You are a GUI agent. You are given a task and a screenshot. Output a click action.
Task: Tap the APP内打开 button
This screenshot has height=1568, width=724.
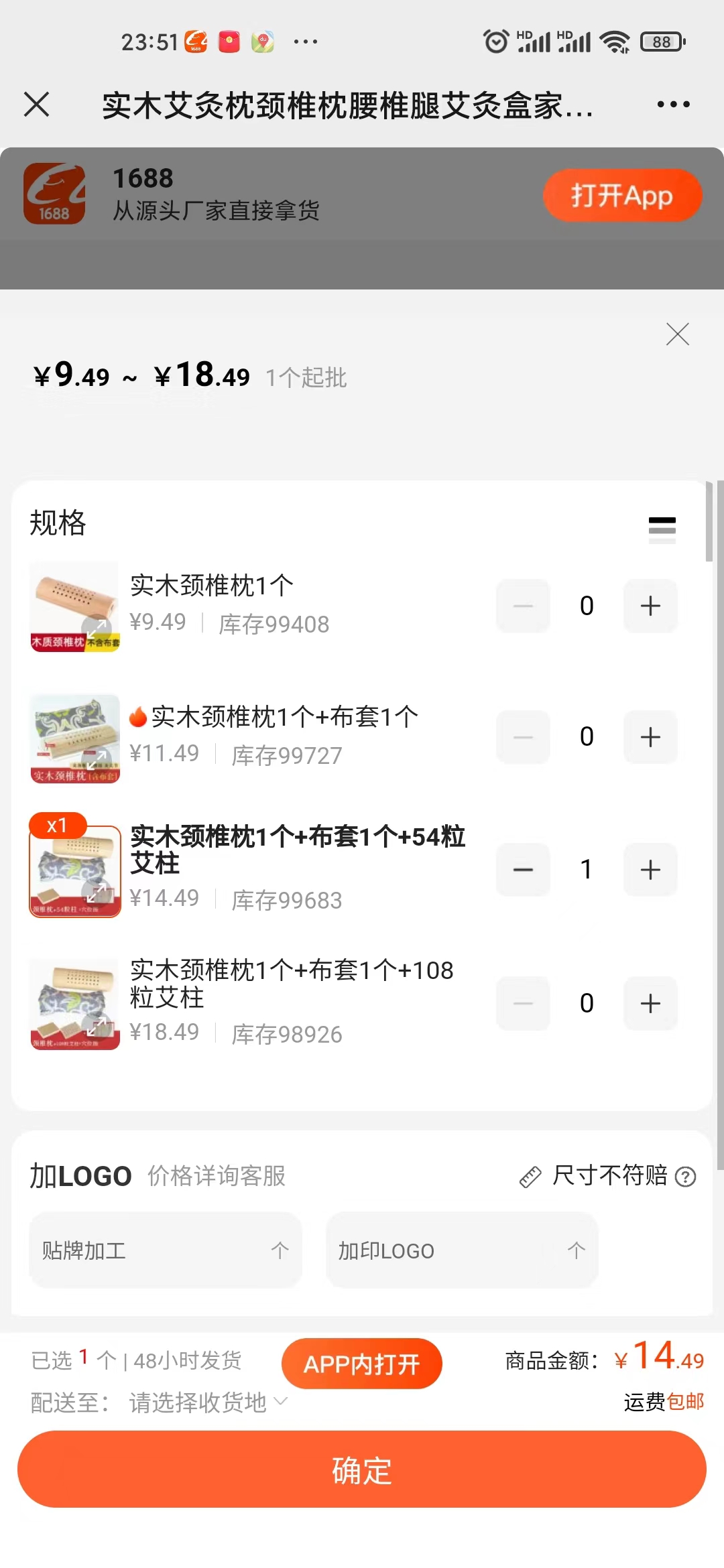(x=361, y=1364)
